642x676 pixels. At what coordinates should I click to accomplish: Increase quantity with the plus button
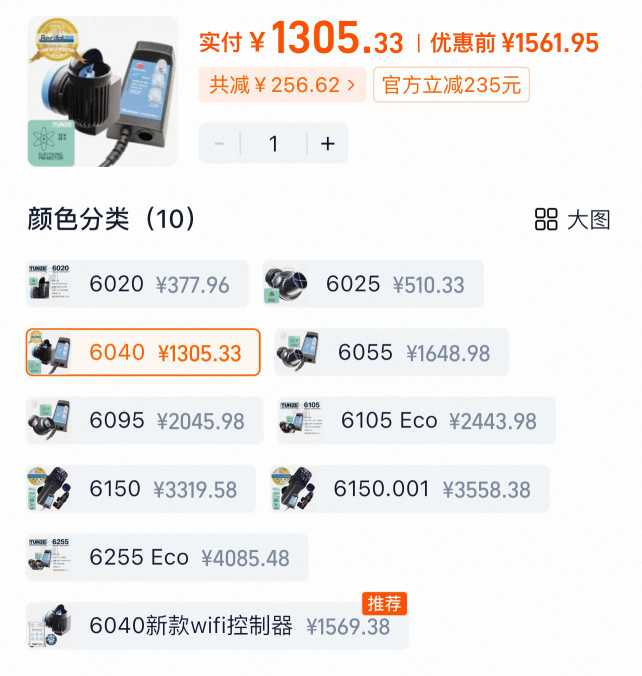(328, 143)
